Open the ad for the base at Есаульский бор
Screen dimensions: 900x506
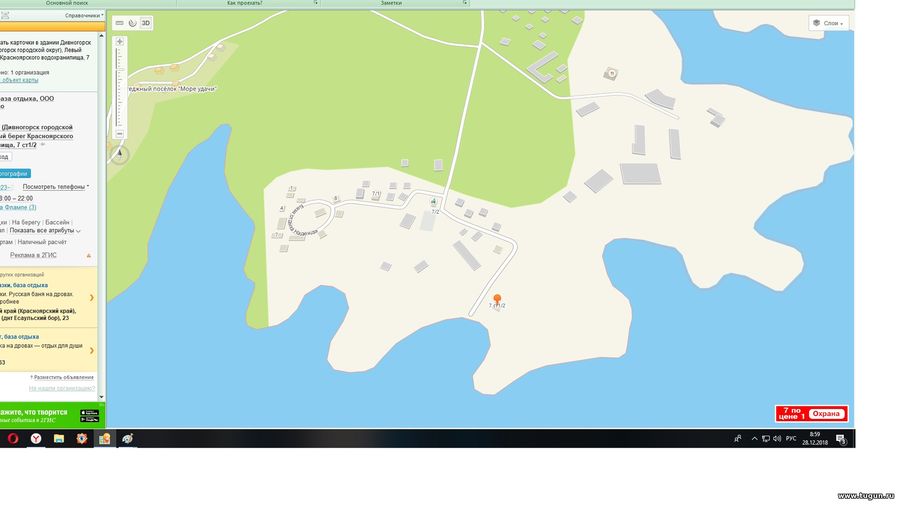pos(48,298)
